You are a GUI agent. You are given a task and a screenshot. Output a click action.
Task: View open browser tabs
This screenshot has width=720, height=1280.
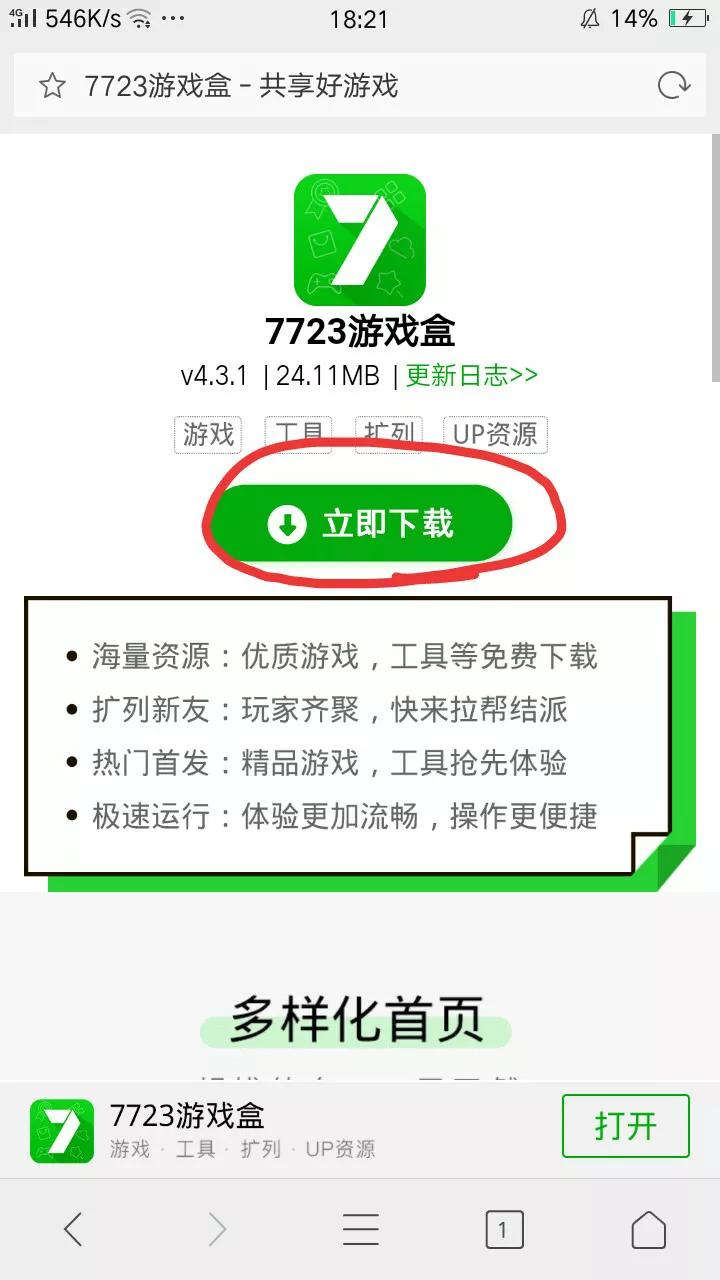coord(504,1229)
